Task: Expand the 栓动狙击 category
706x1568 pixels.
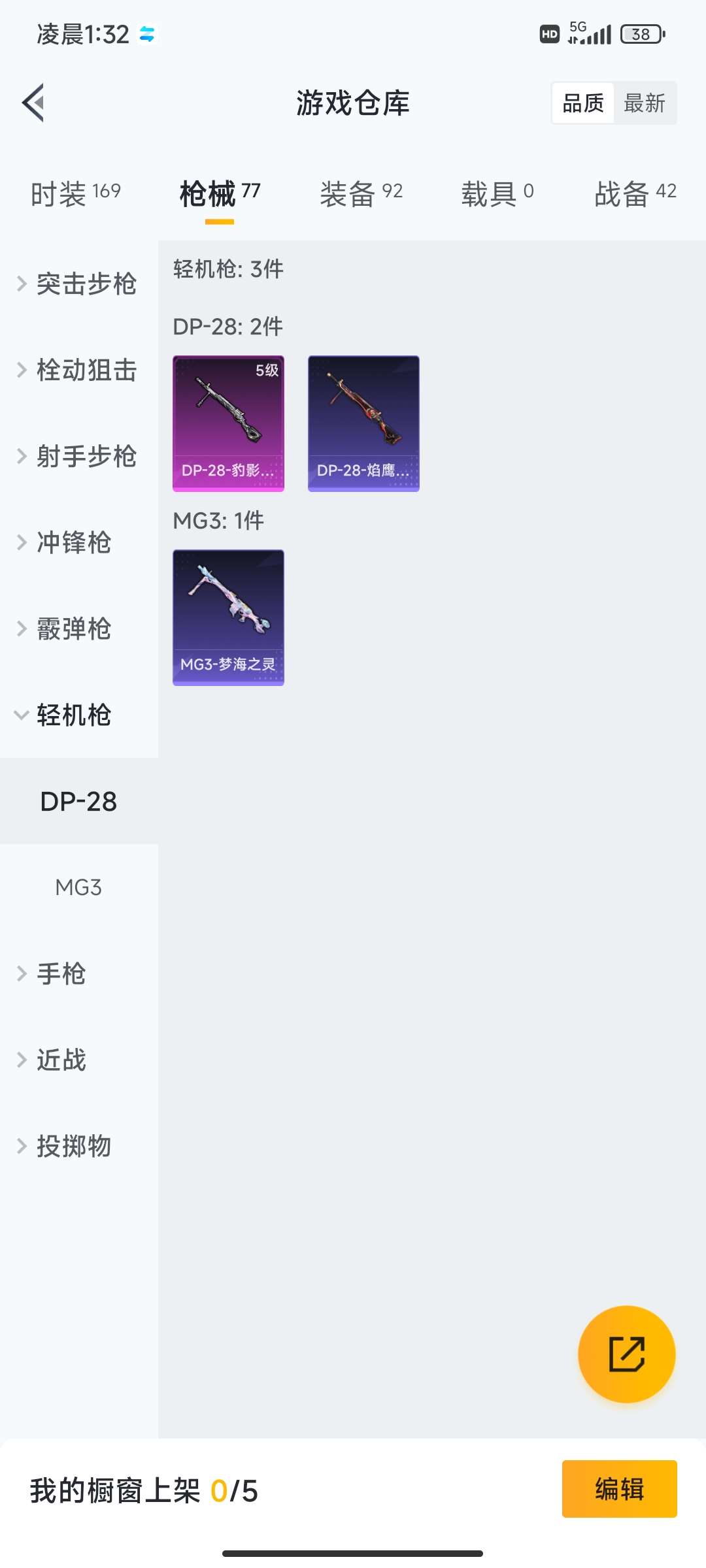Action: tap(78, 370)
